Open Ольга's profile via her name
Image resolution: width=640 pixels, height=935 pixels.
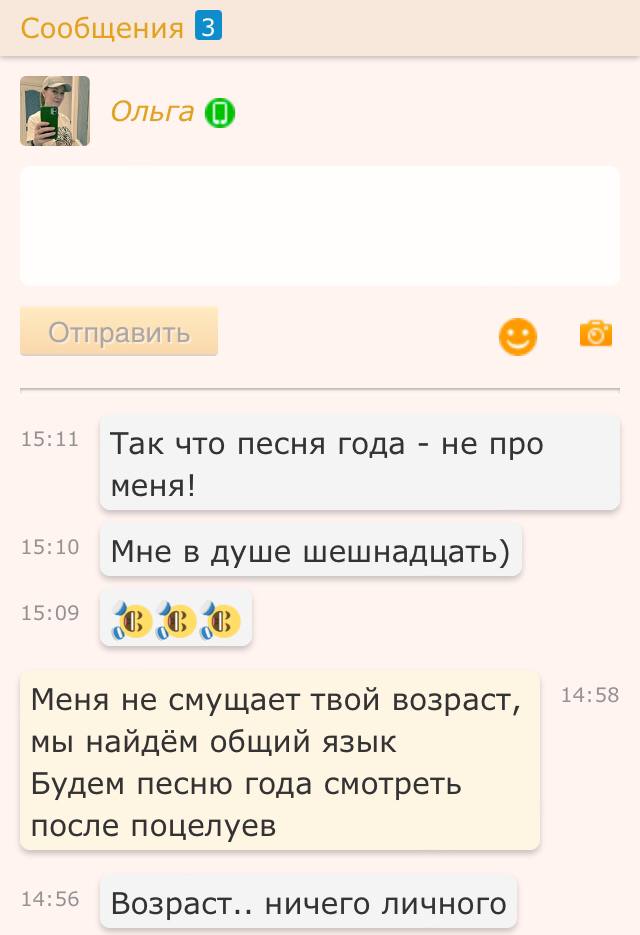click(x=152, y=111)
